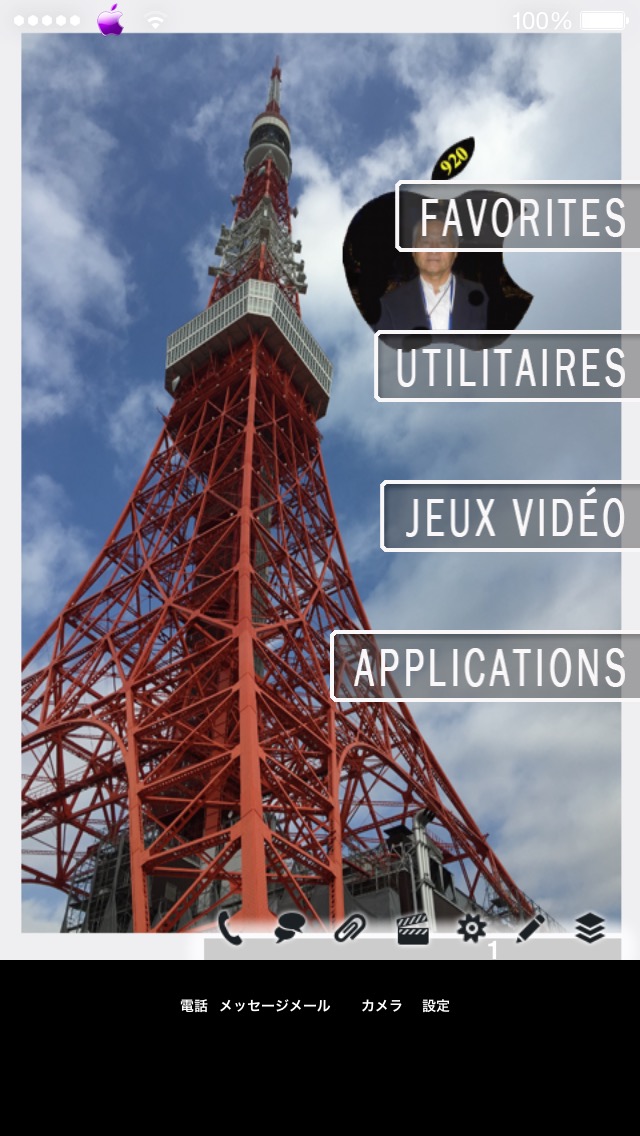Open the APPLICATIONS category

tap(486, 667)
